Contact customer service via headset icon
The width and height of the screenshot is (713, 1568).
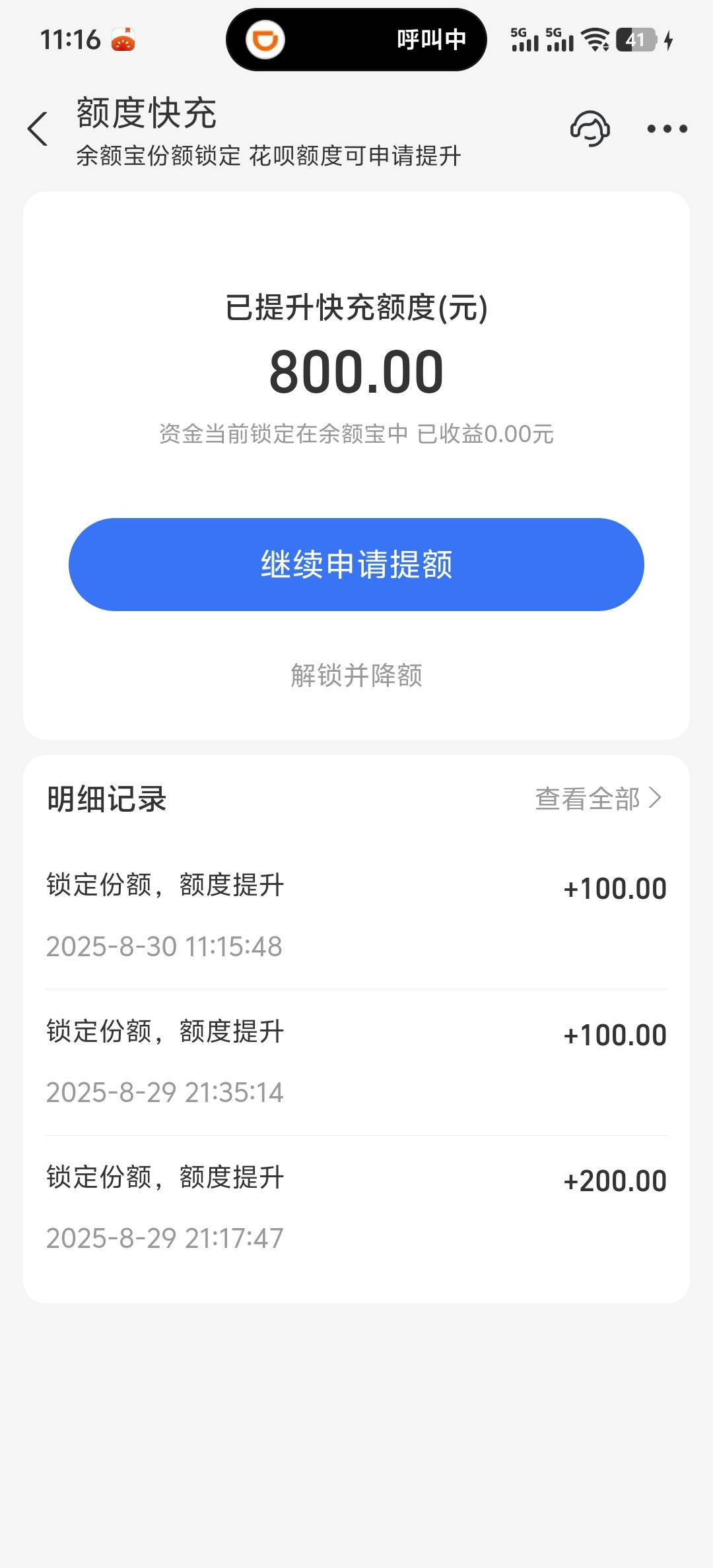coord(590,129)
